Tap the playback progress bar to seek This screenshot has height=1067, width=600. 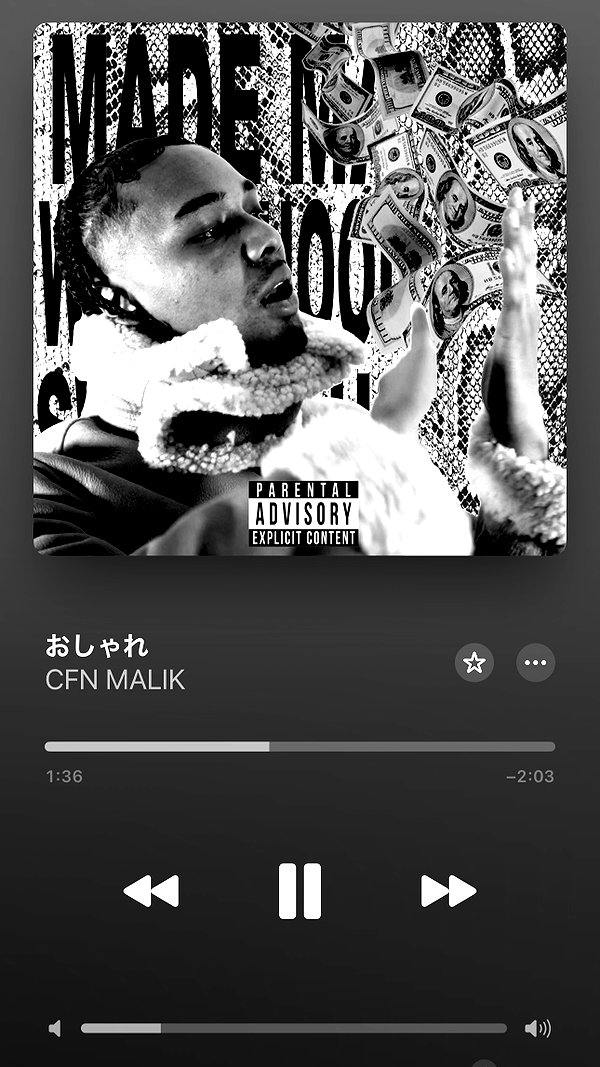300,746
